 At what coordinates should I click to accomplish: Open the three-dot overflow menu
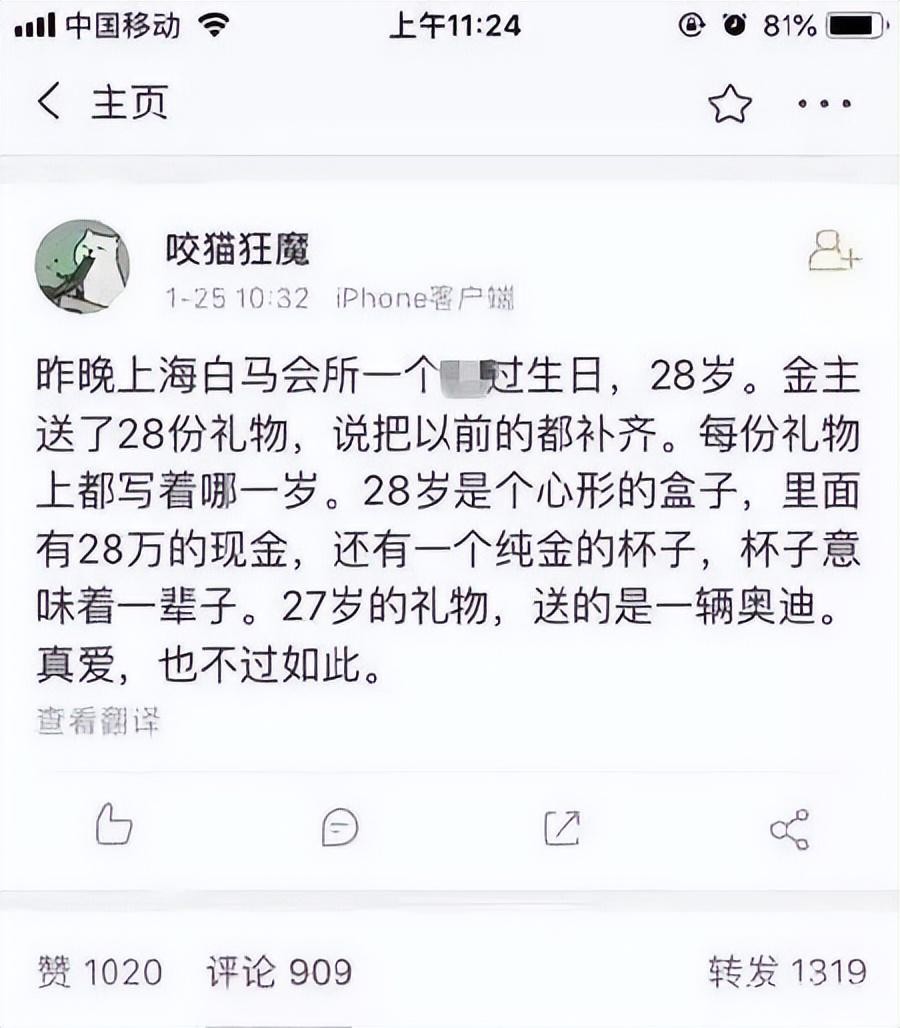click(825, 103)
